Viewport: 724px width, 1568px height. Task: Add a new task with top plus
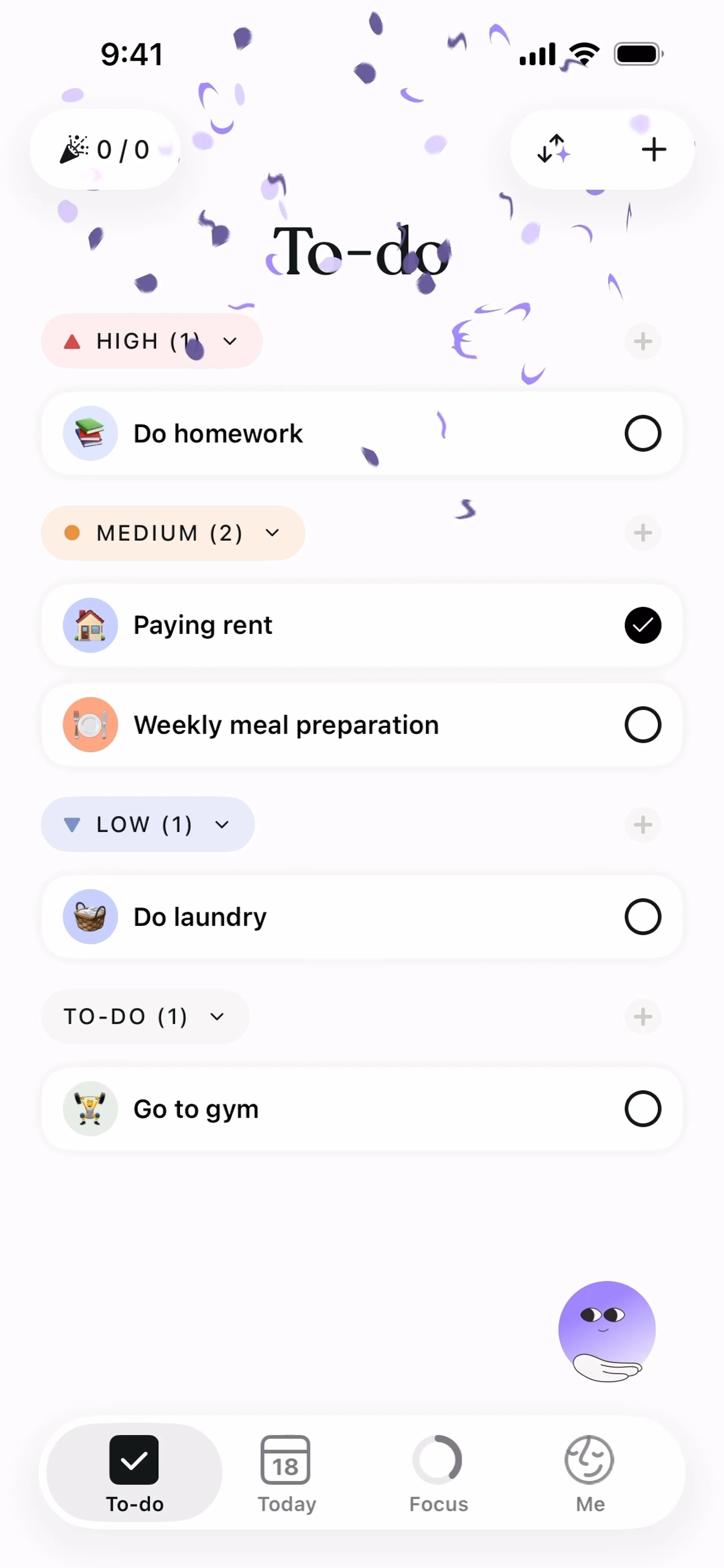click(x=653, y=149)
